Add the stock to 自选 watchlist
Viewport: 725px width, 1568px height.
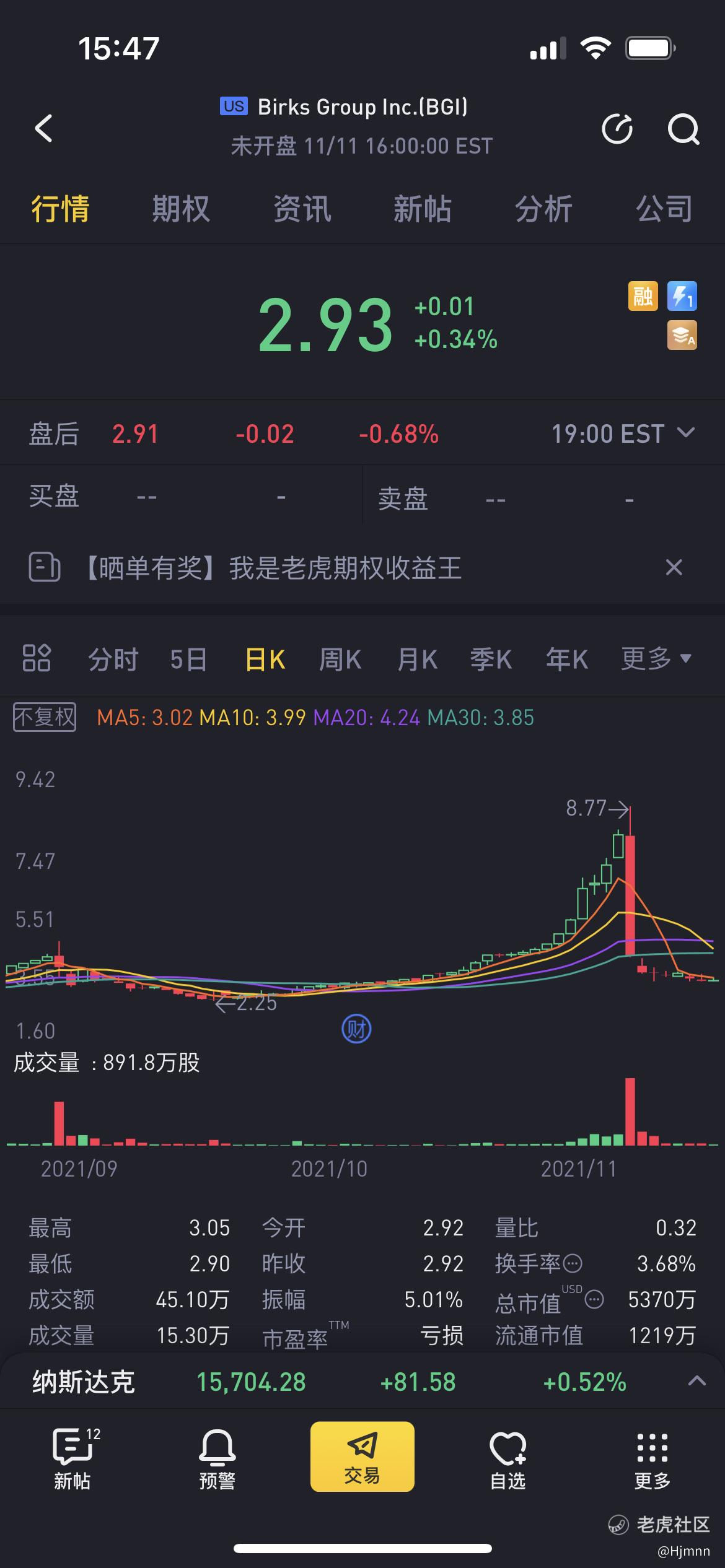pos(507,1460)
